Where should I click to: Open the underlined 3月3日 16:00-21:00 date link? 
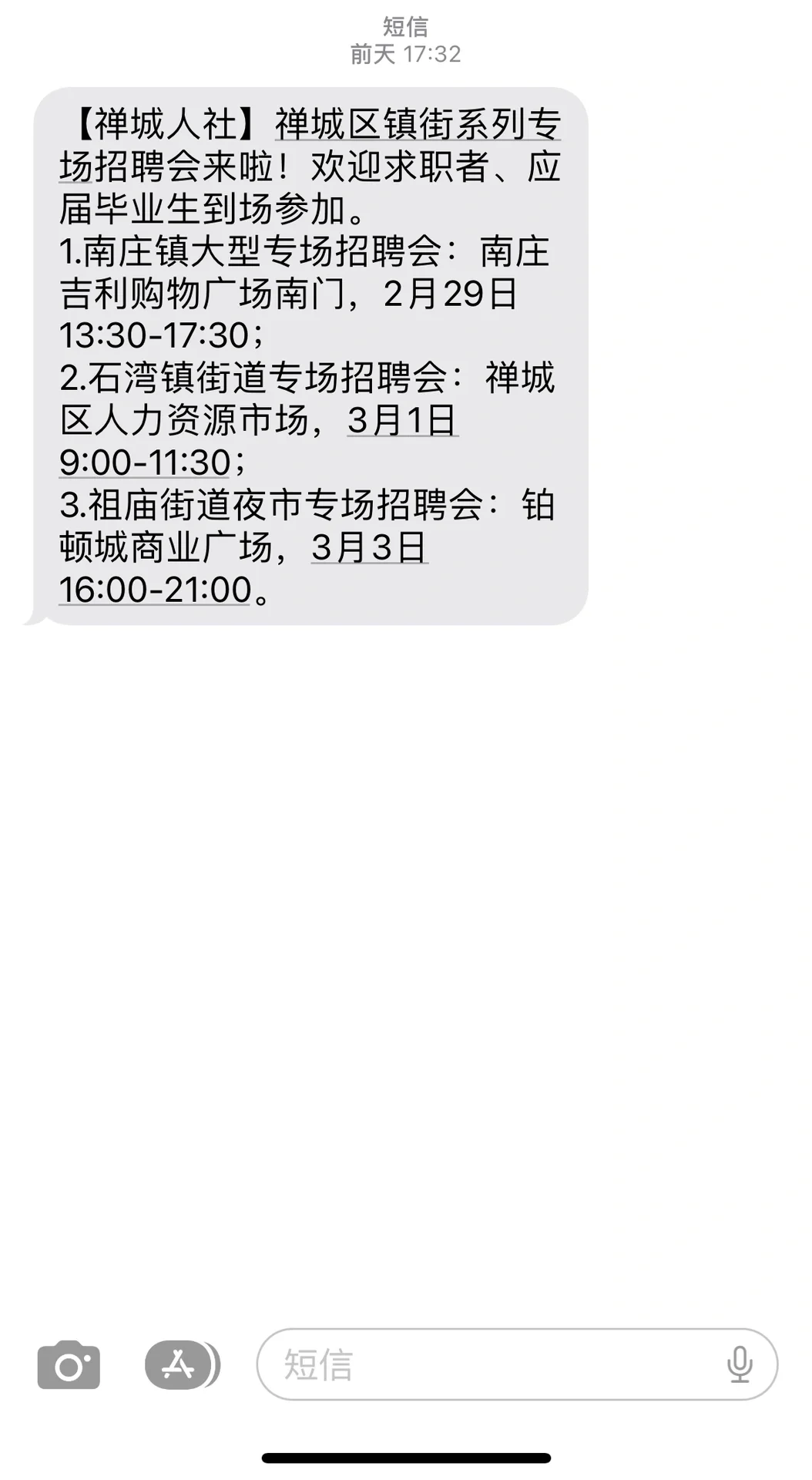point(369,548)
